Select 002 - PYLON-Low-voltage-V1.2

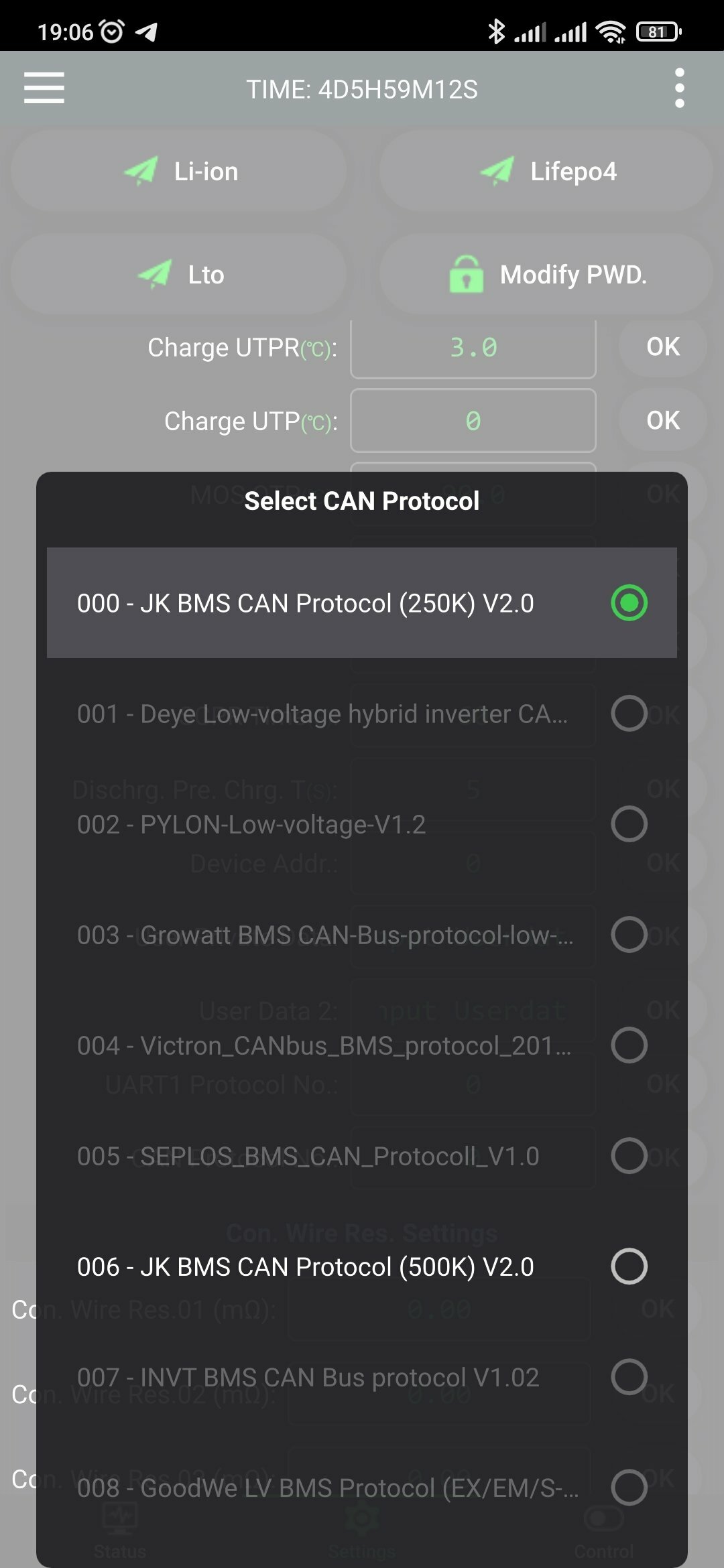click(362, 824)
